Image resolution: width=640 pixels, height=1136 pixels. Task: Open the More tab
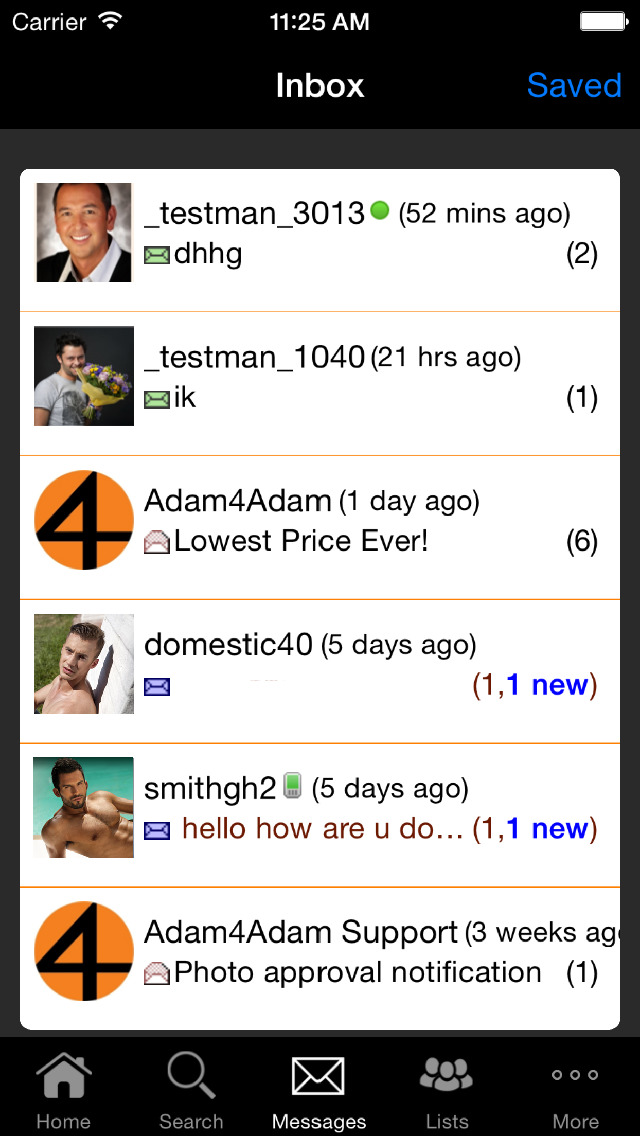[x=575, y=1090]
